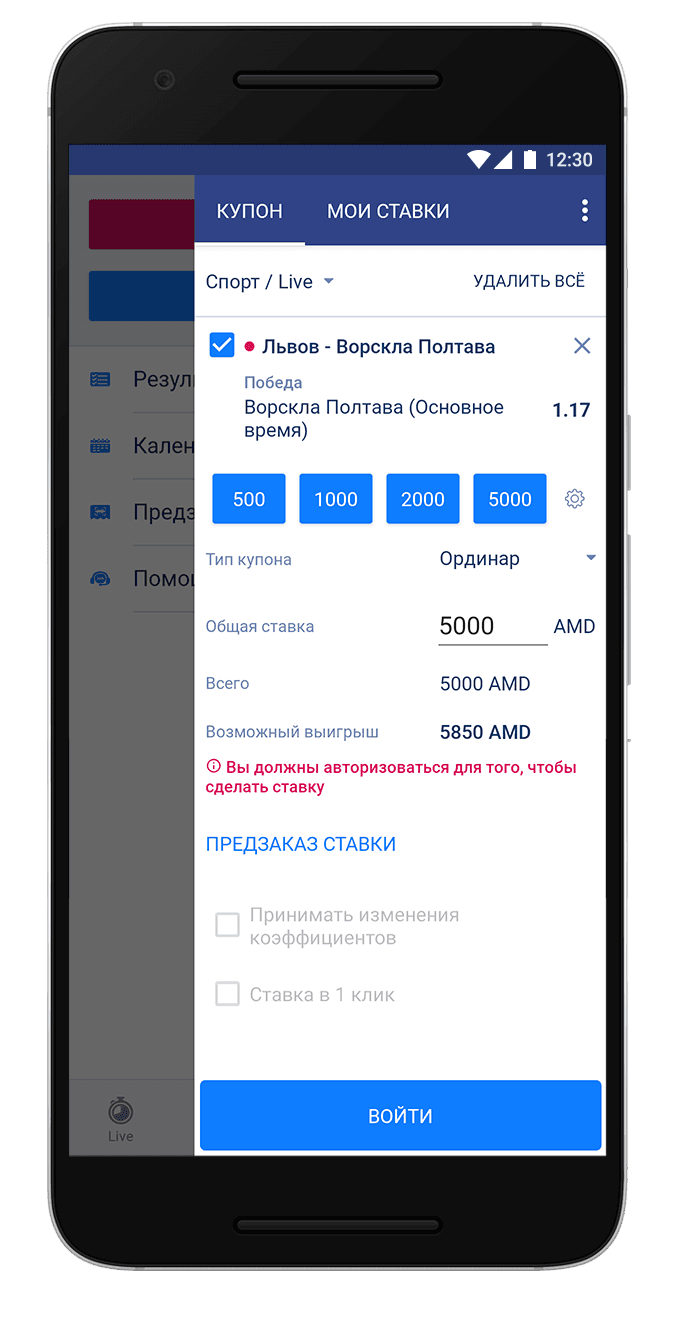Tap the ВОЙТИ login button
This screenshot has width=678, height=1317.
[400, 1116]
